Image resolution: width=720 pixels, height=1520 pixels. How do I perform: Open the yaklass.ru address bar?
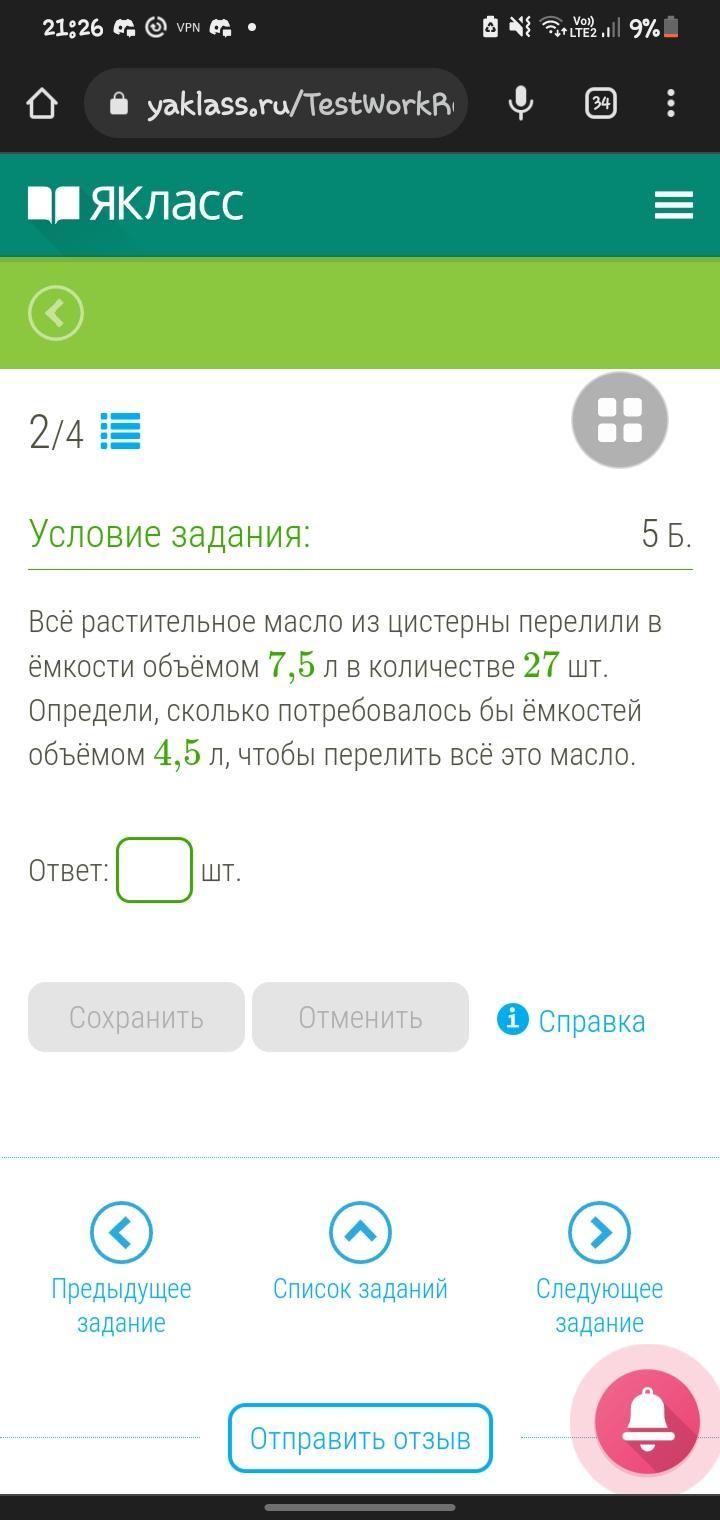[x=276, y=103]
